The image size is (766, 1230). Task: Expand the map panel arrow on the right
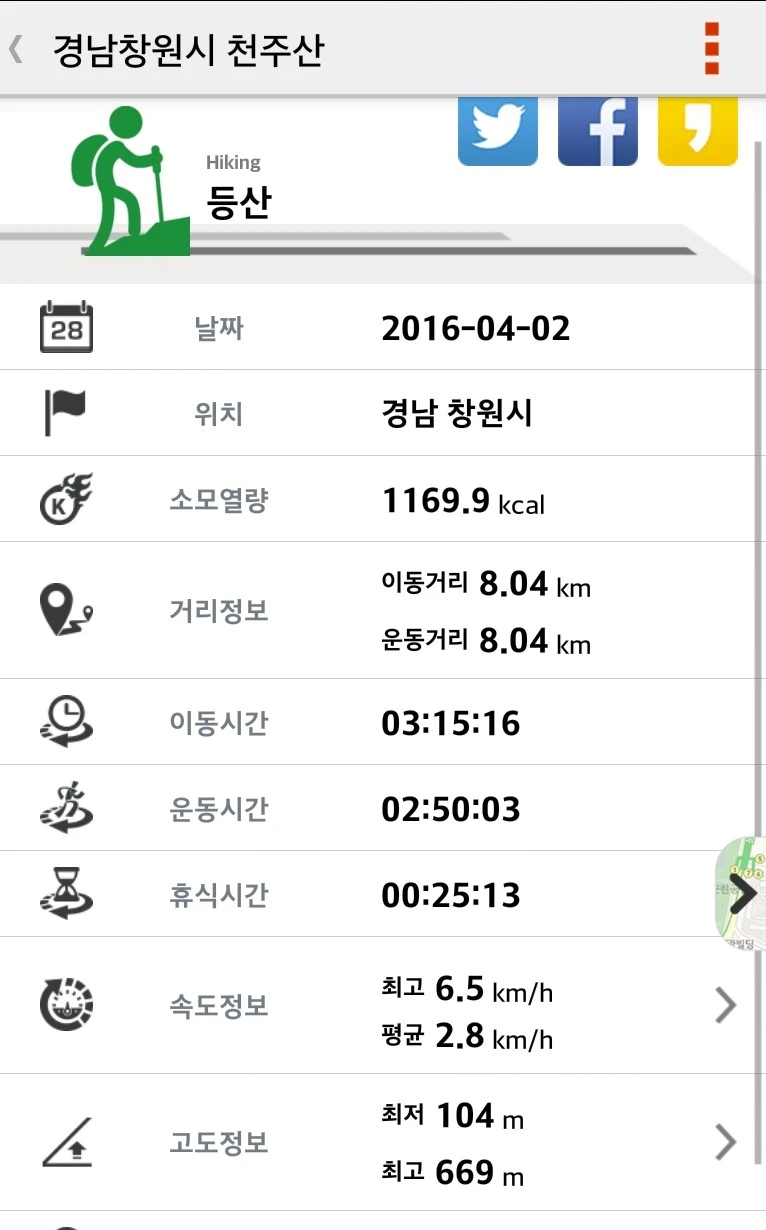[x=744, y=893]
